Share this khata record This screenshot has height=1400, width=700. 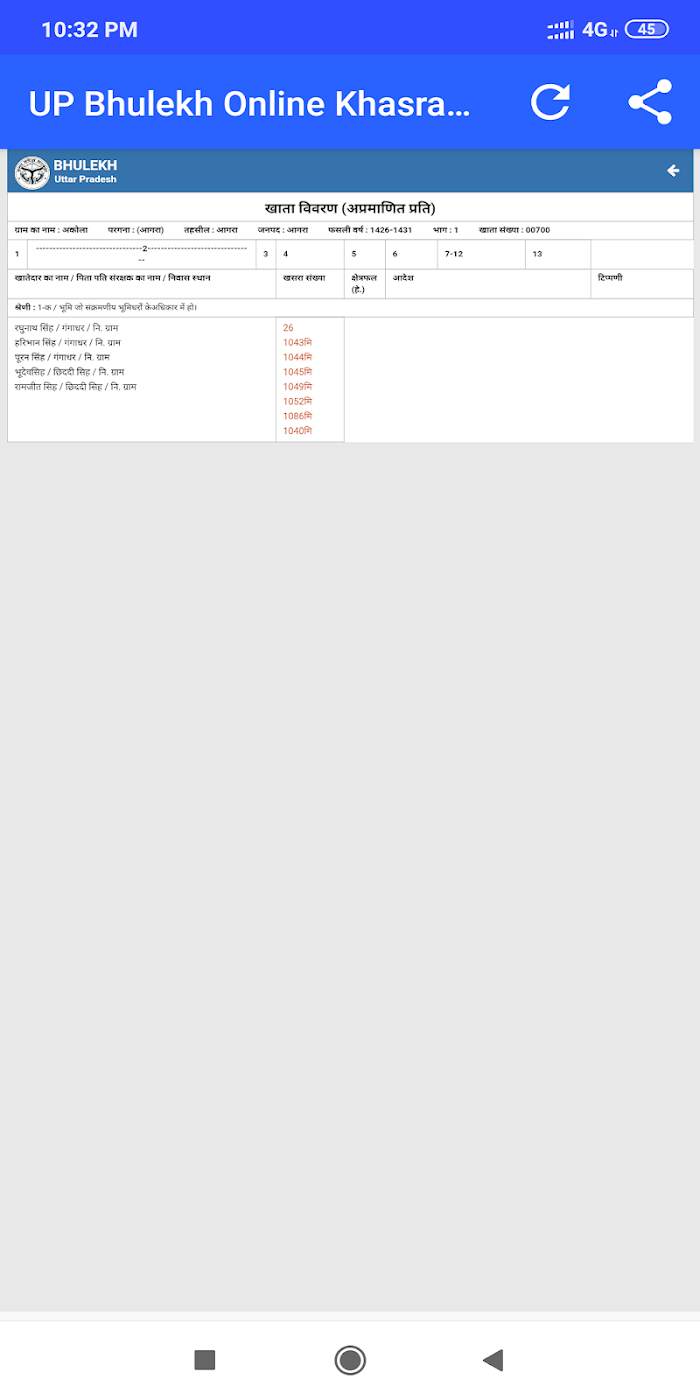650,102
